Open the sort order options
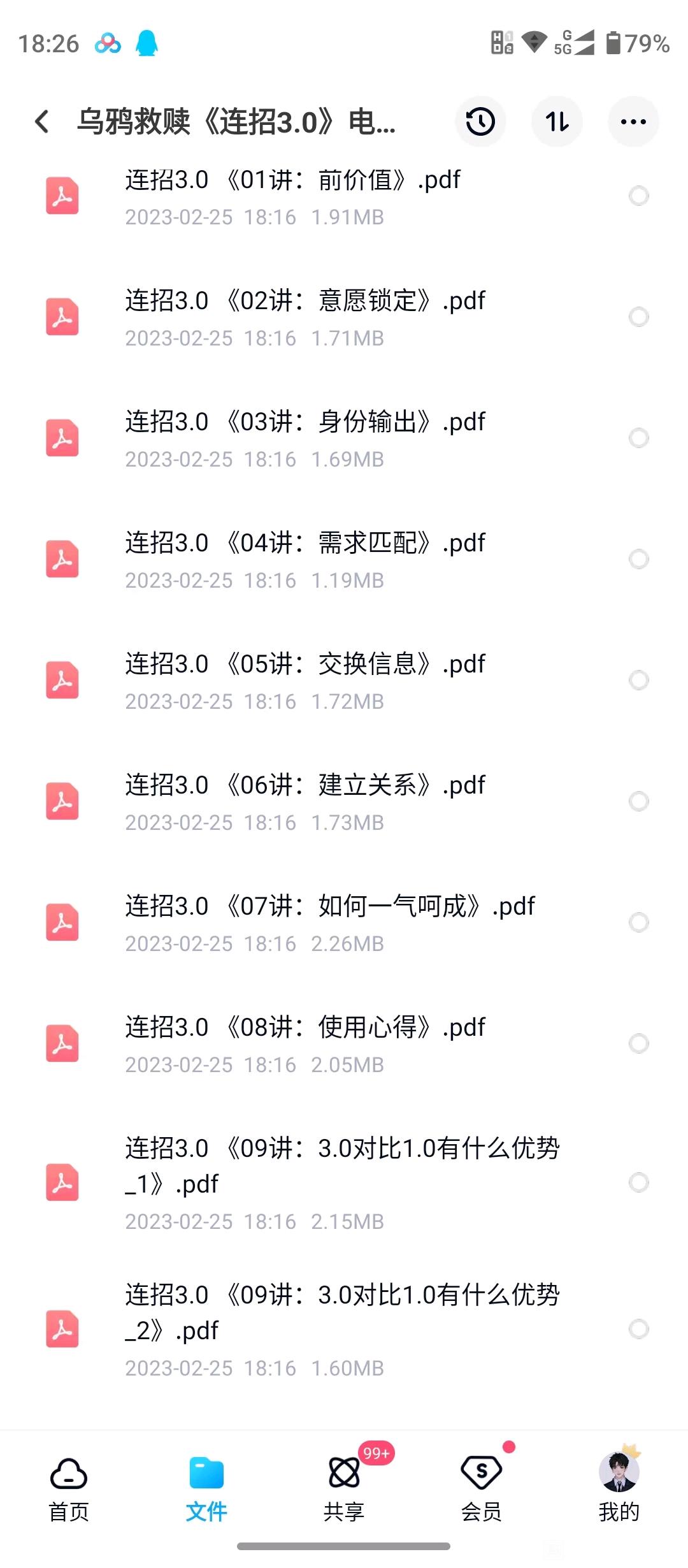Screen dimensions: 688x1568 click(557, 121)
